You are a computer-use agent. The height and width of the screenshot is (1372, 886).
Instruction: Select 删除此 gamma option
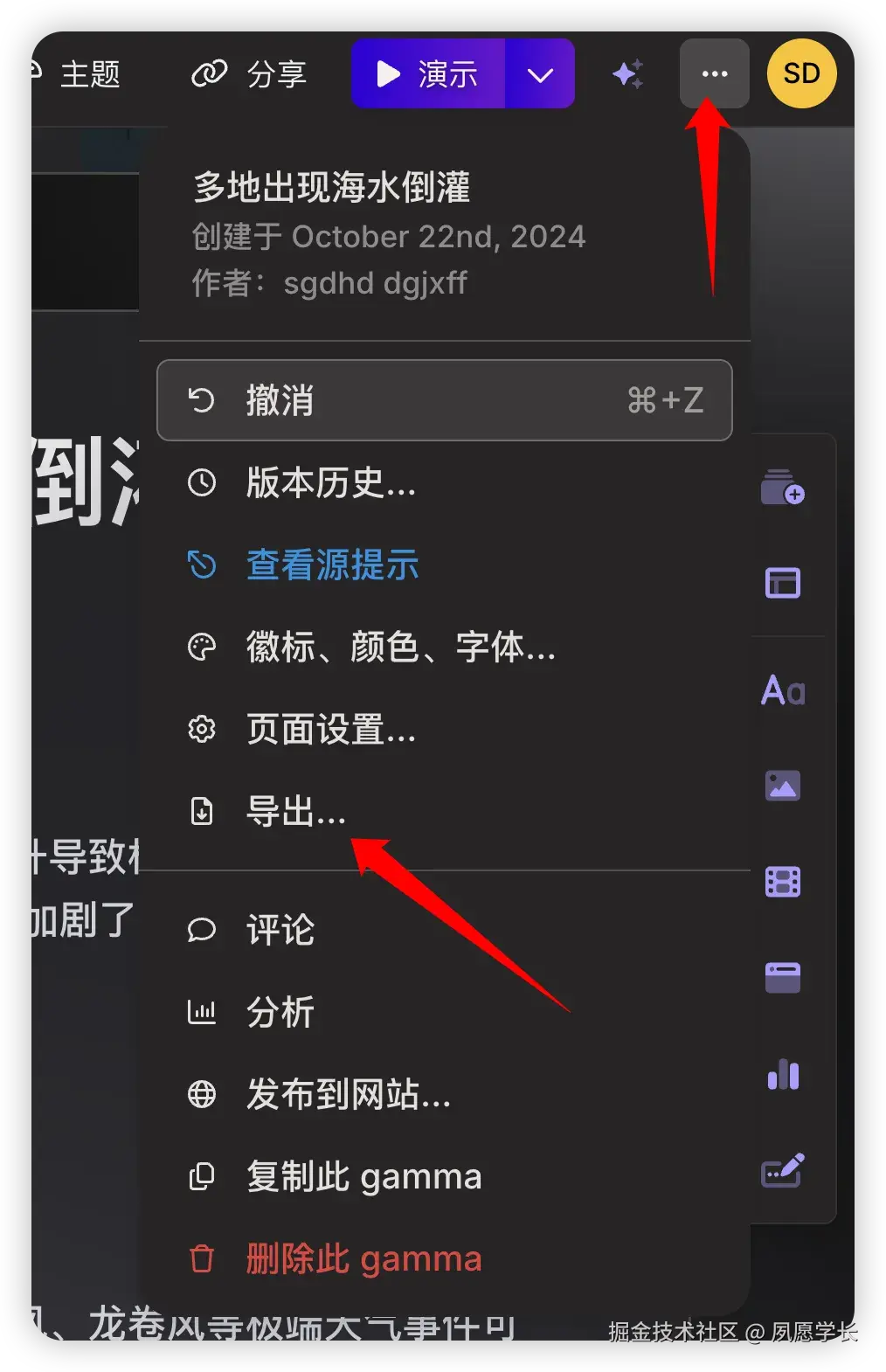point(363,1258)
